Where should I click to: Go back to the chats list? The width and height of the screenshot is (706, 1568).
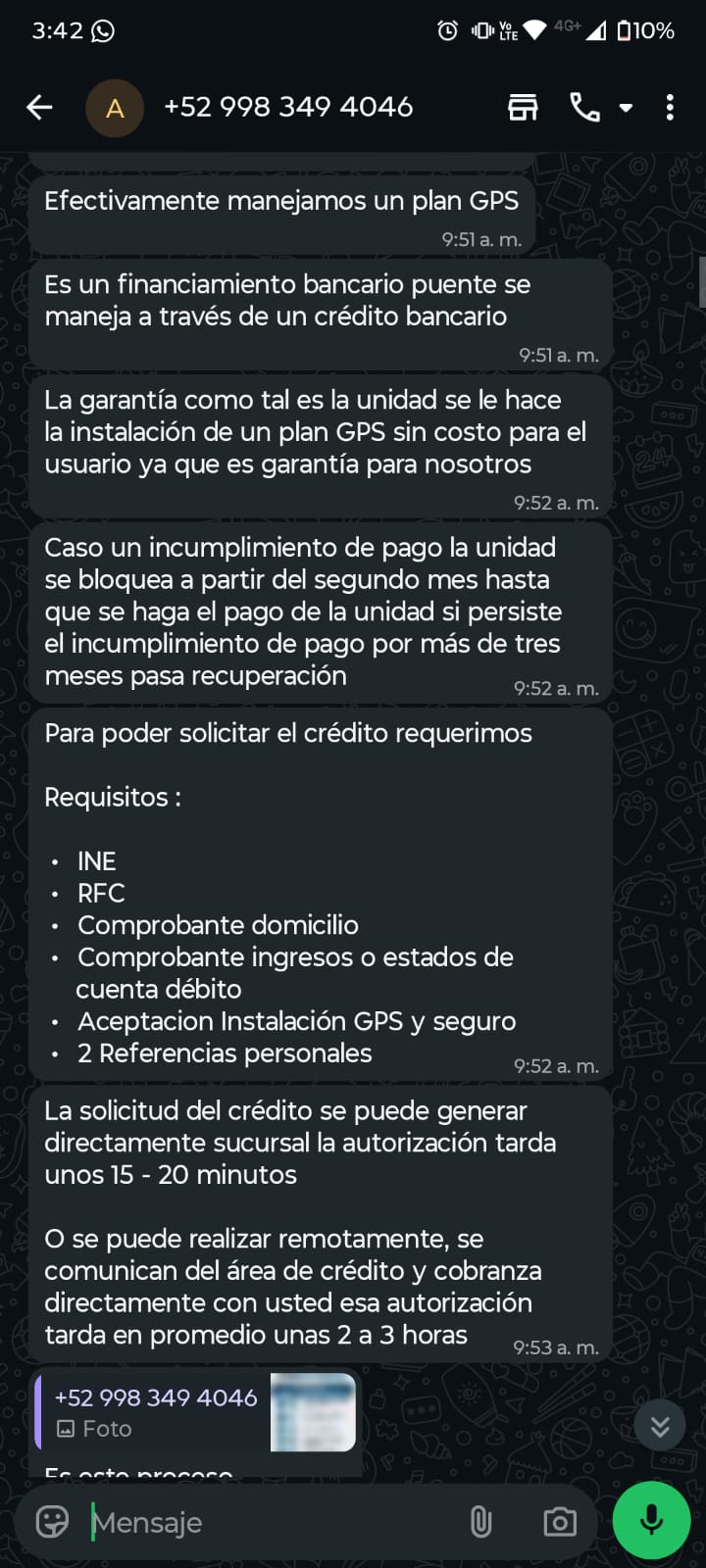click(x=39, y=107)
